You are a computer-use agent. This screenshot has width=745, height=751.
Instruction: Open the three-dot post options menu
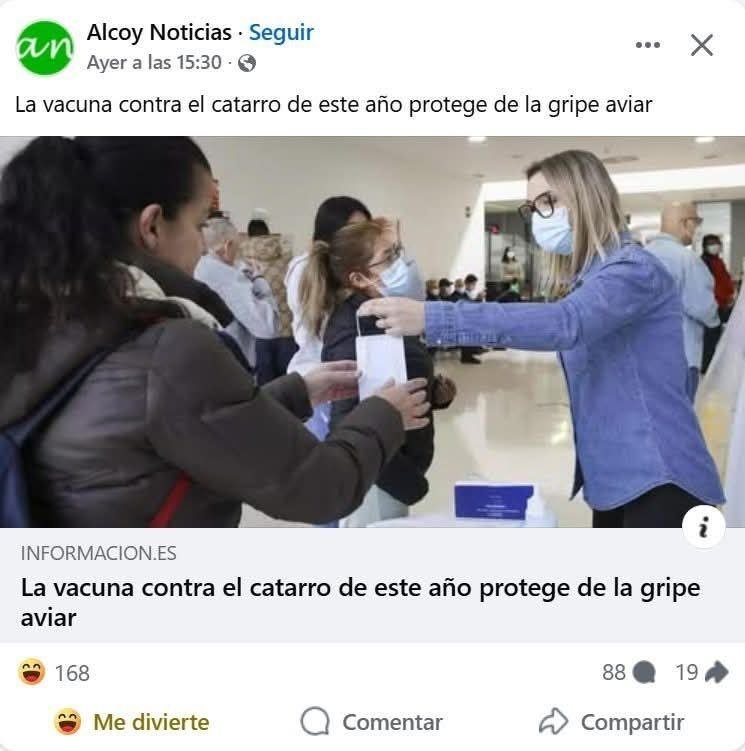pyautogui.click(x=648, y=45)
